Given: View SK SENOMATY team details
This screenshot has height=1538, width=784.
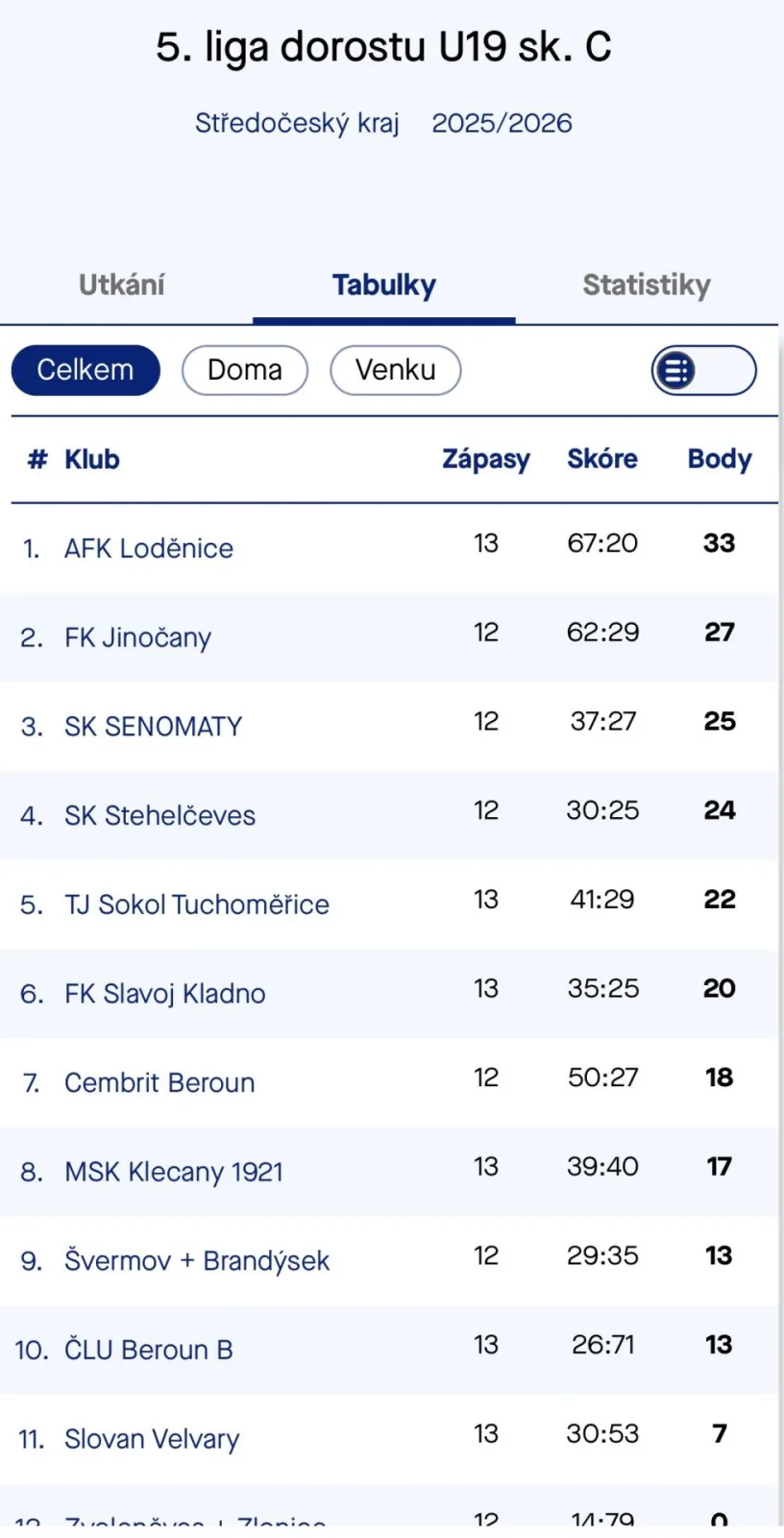Looking at the screenshot, I should point(153,727).
